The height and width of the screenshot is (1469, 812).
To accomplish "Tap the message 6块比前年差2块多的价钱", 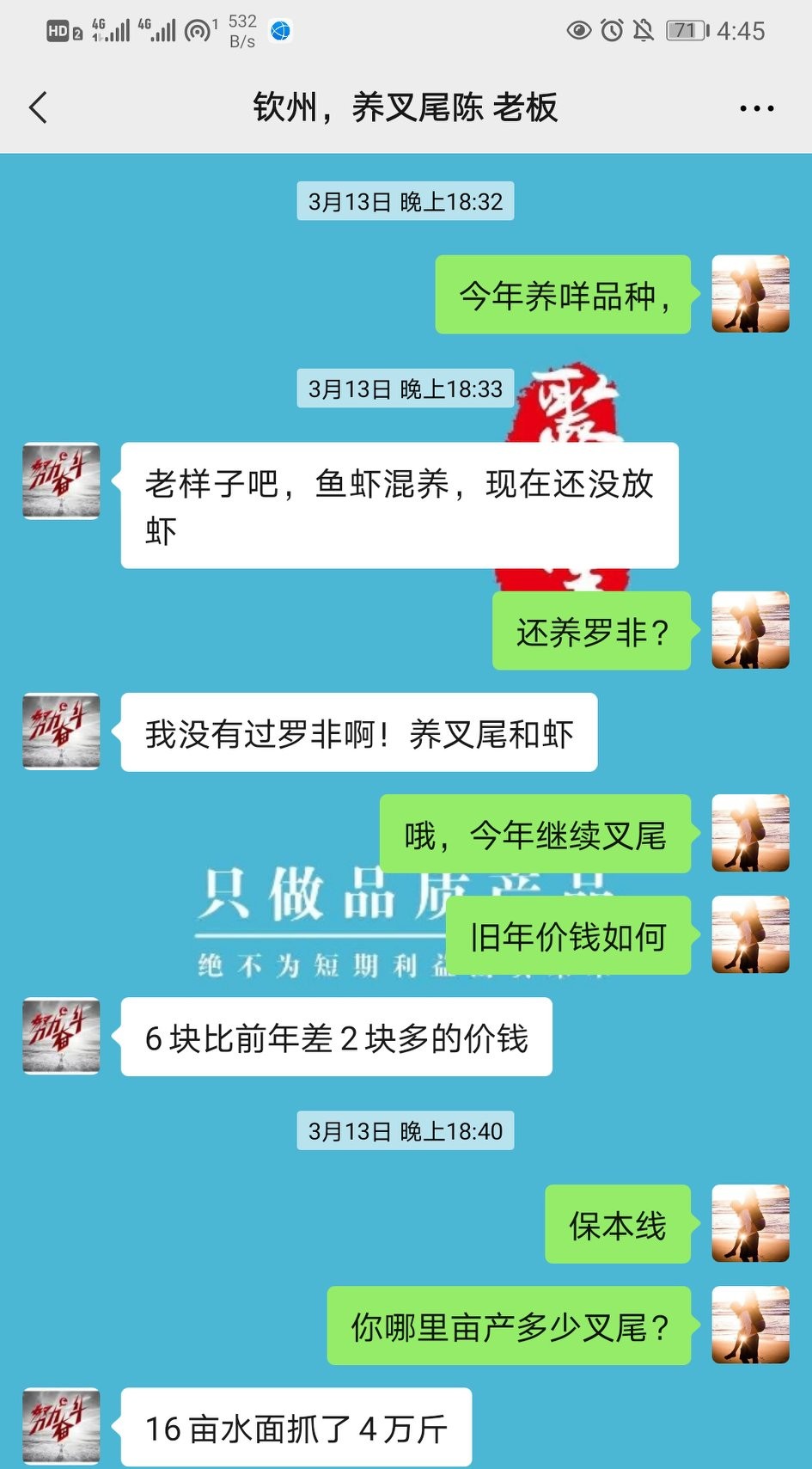I will click(339, 1037).
